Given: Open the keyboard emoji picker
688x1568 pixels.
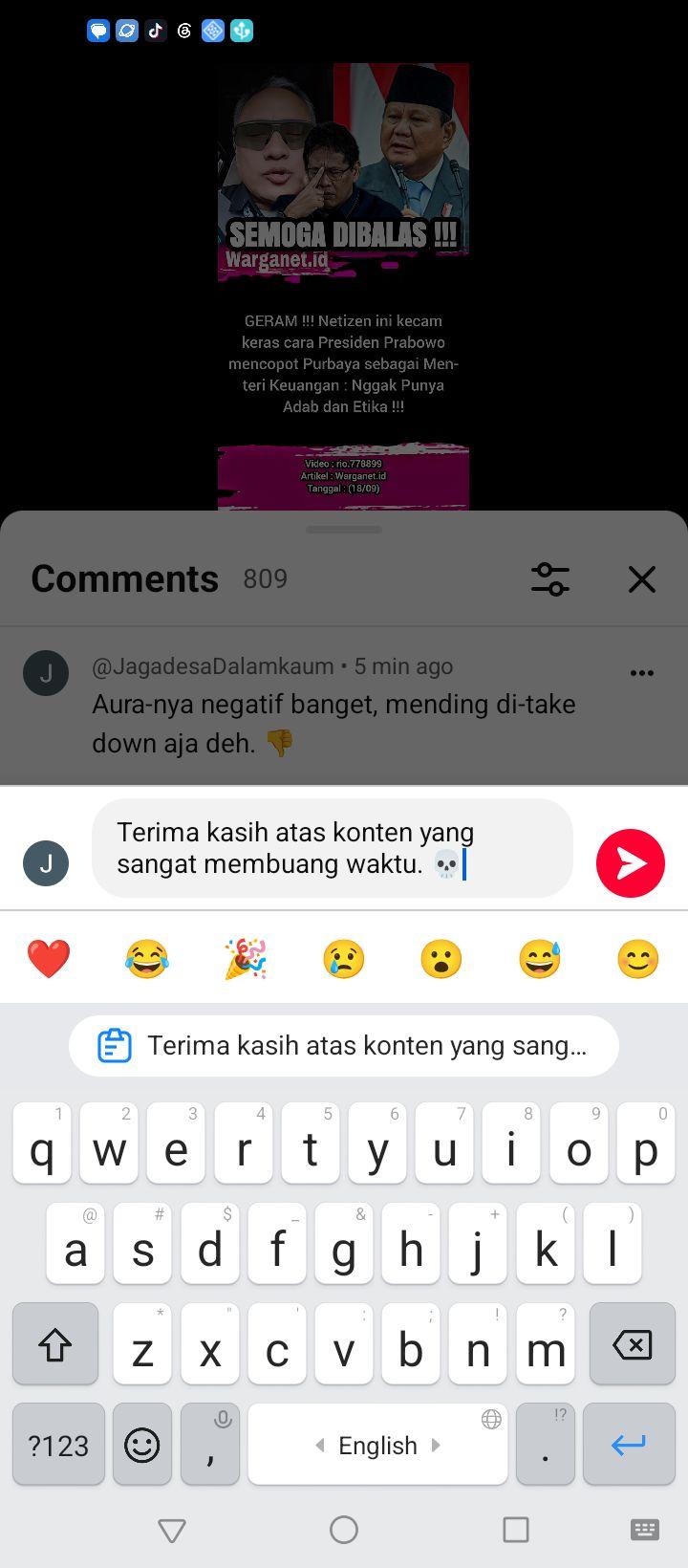Looking at the screenshot, I should coord(141,1445).
